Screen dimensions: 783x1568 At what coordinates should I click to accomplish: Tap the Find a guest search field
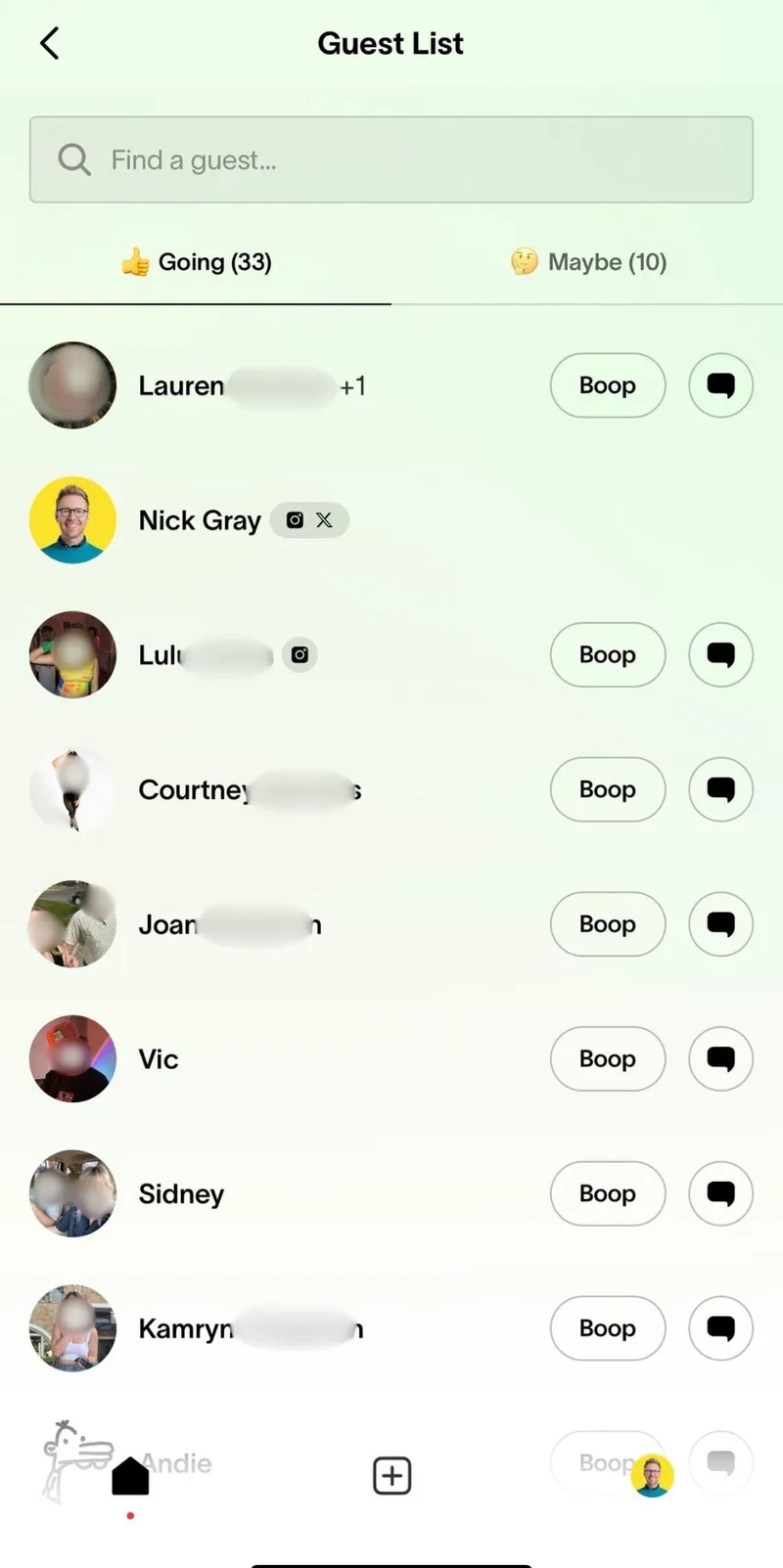point(391,159)
